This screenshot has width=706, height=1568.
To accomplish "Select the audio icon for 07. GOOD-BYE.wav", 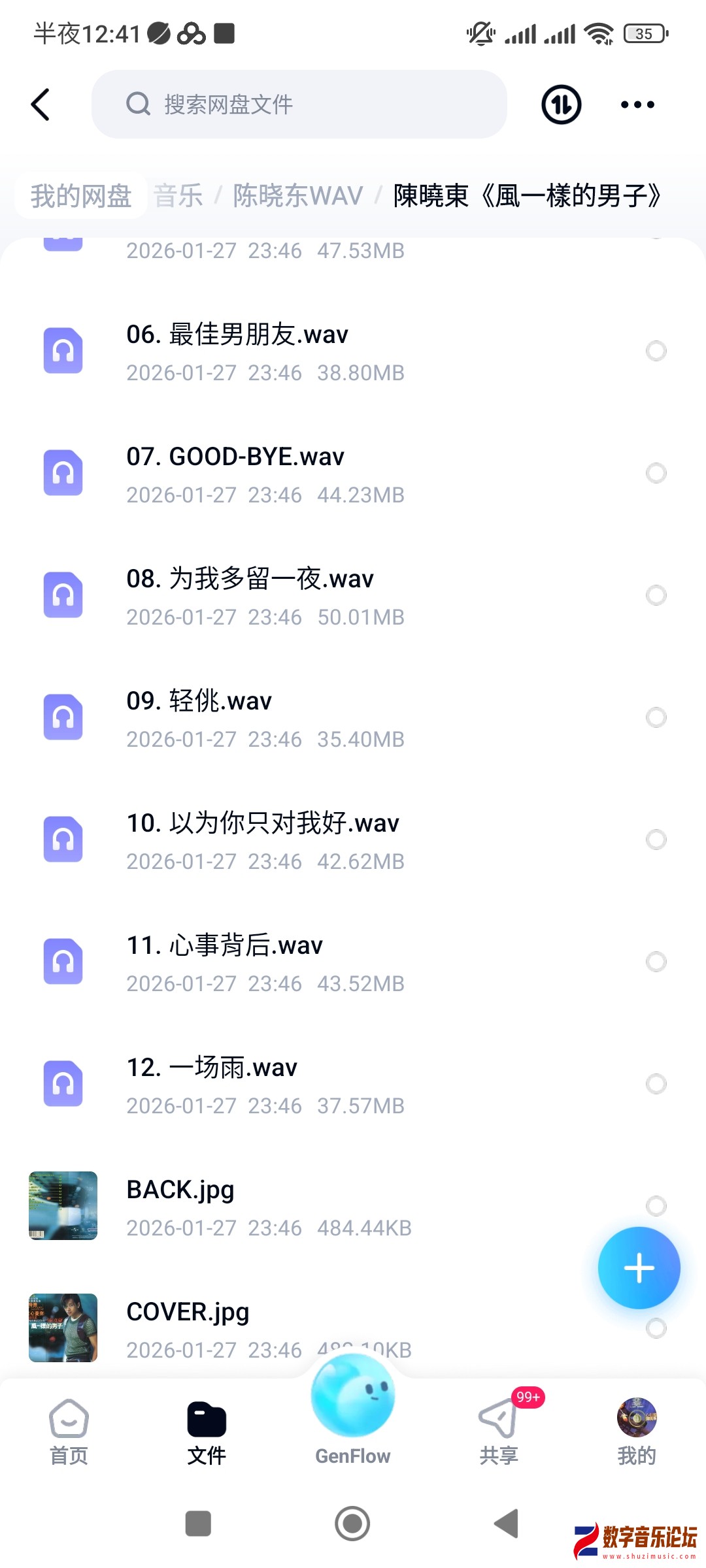I will point(63,472).
